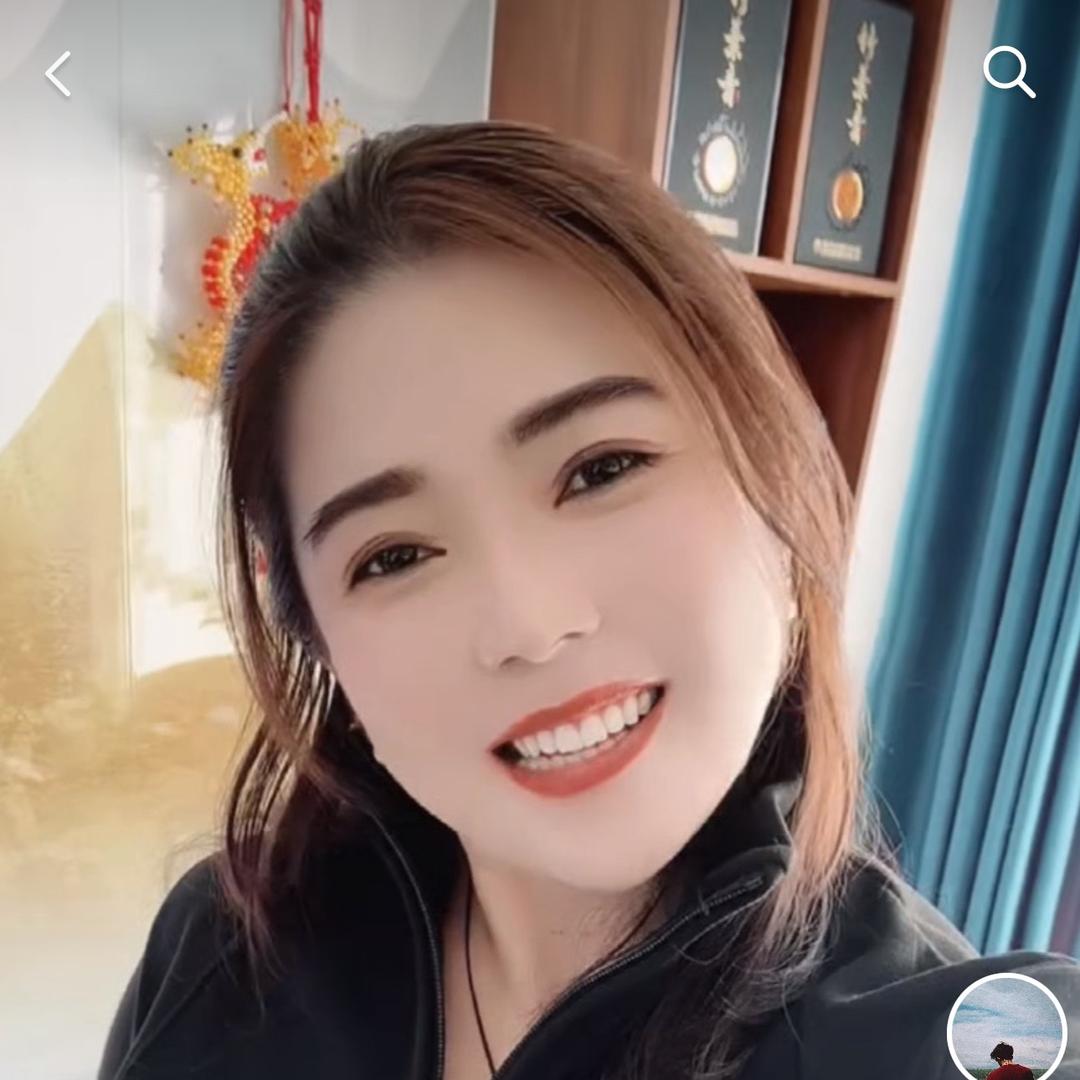This screenshot has width=1080, height=1080.
Task: Open search with the magnifier icon
Action: coord(1008,72)
